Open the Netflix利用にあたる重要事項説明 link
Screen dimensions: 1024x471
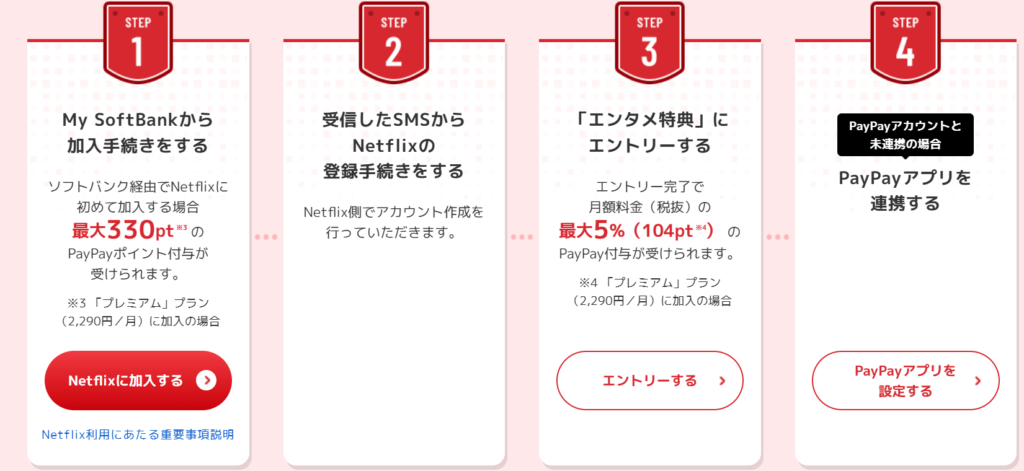(138, 434)
